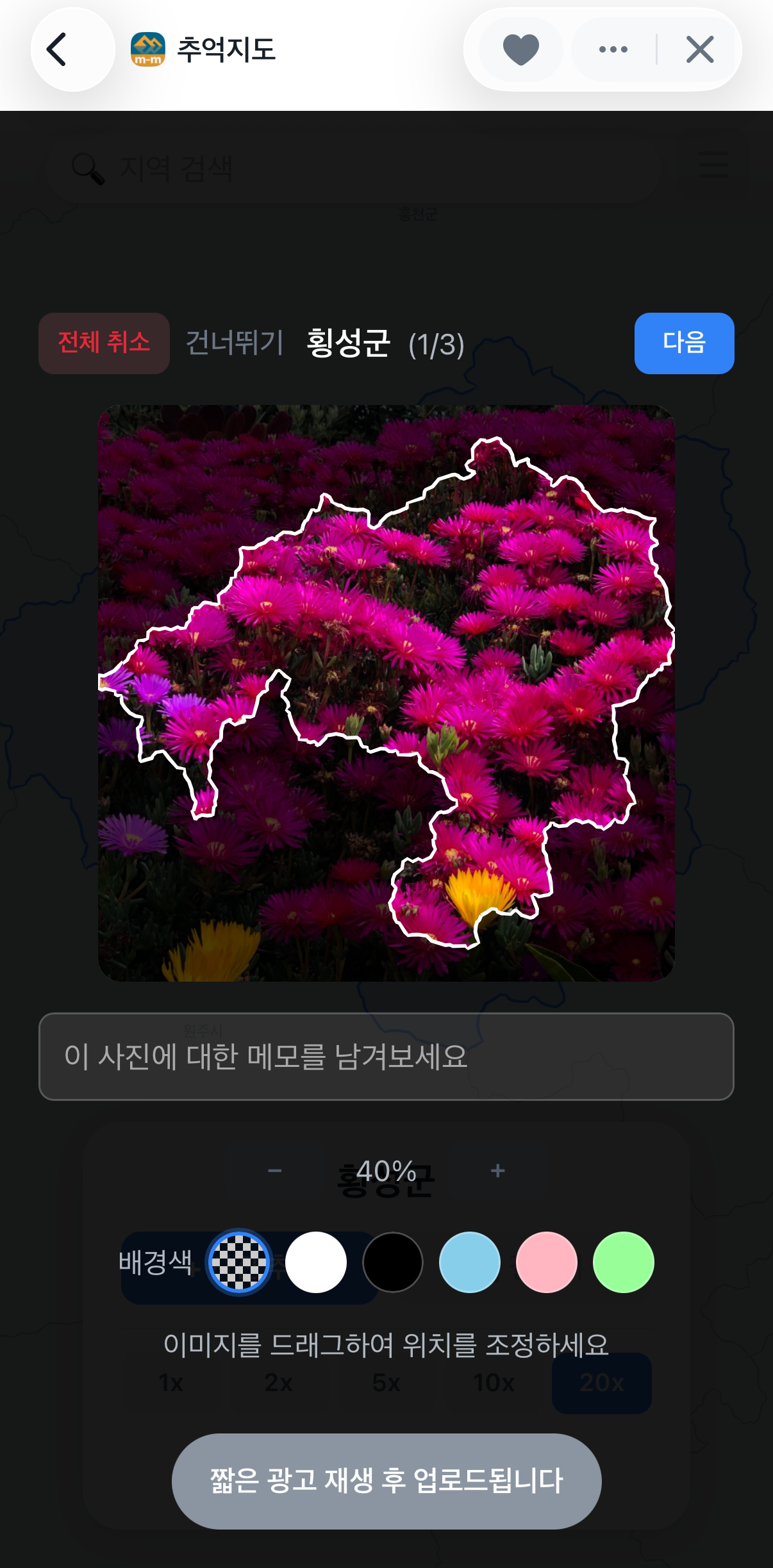Select the 1x speed option
The height and width of the screenshot is (1568, 773).
coord(172,1382)
